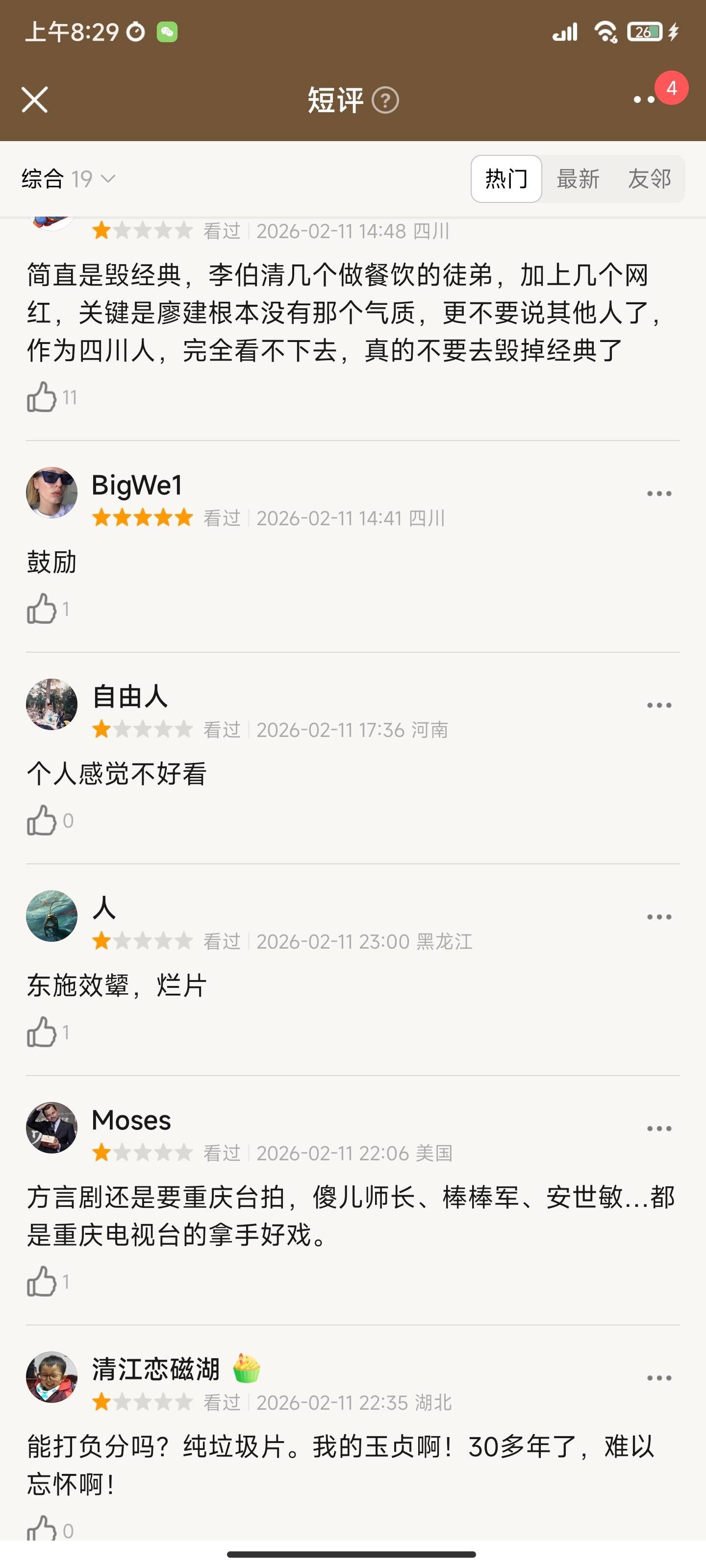This screenshot has width=706, height=1568.
Task: Like the review starting with 简直是毁经典
Action: (41, 397)
